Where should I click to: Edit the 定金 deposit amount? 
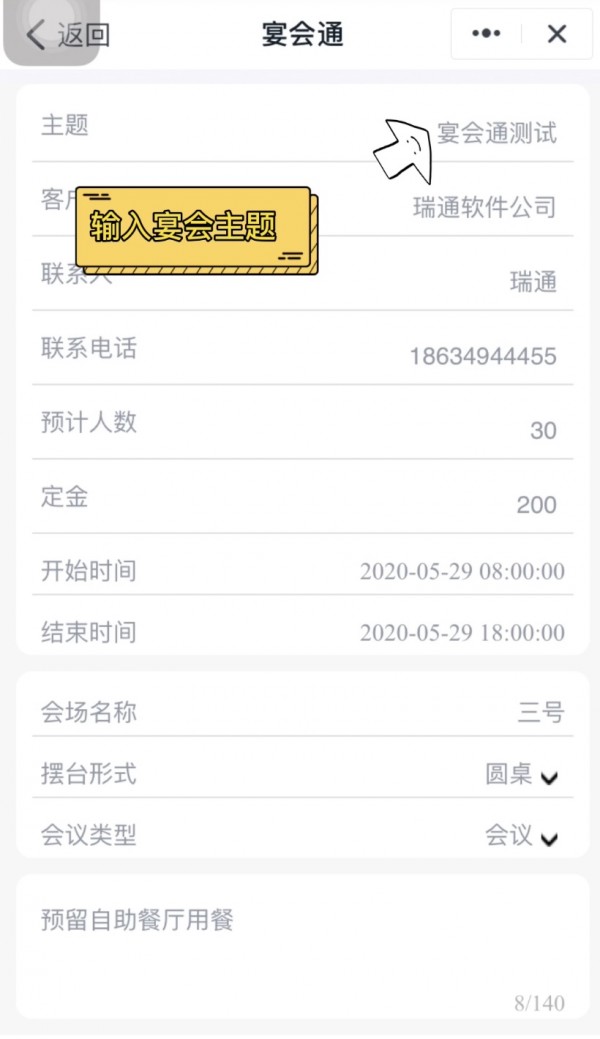tap(536, 504)
